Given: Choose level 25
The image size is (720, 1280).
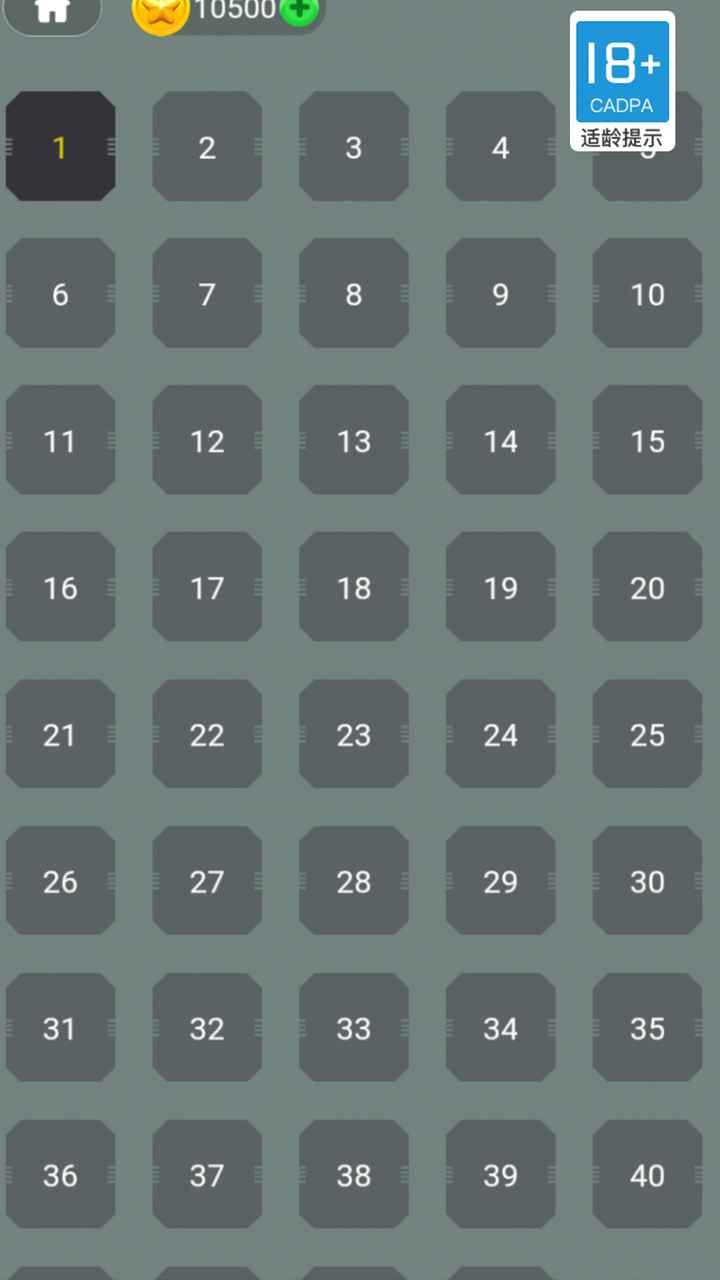Looking at the screenshot, I should click(647, 735).
